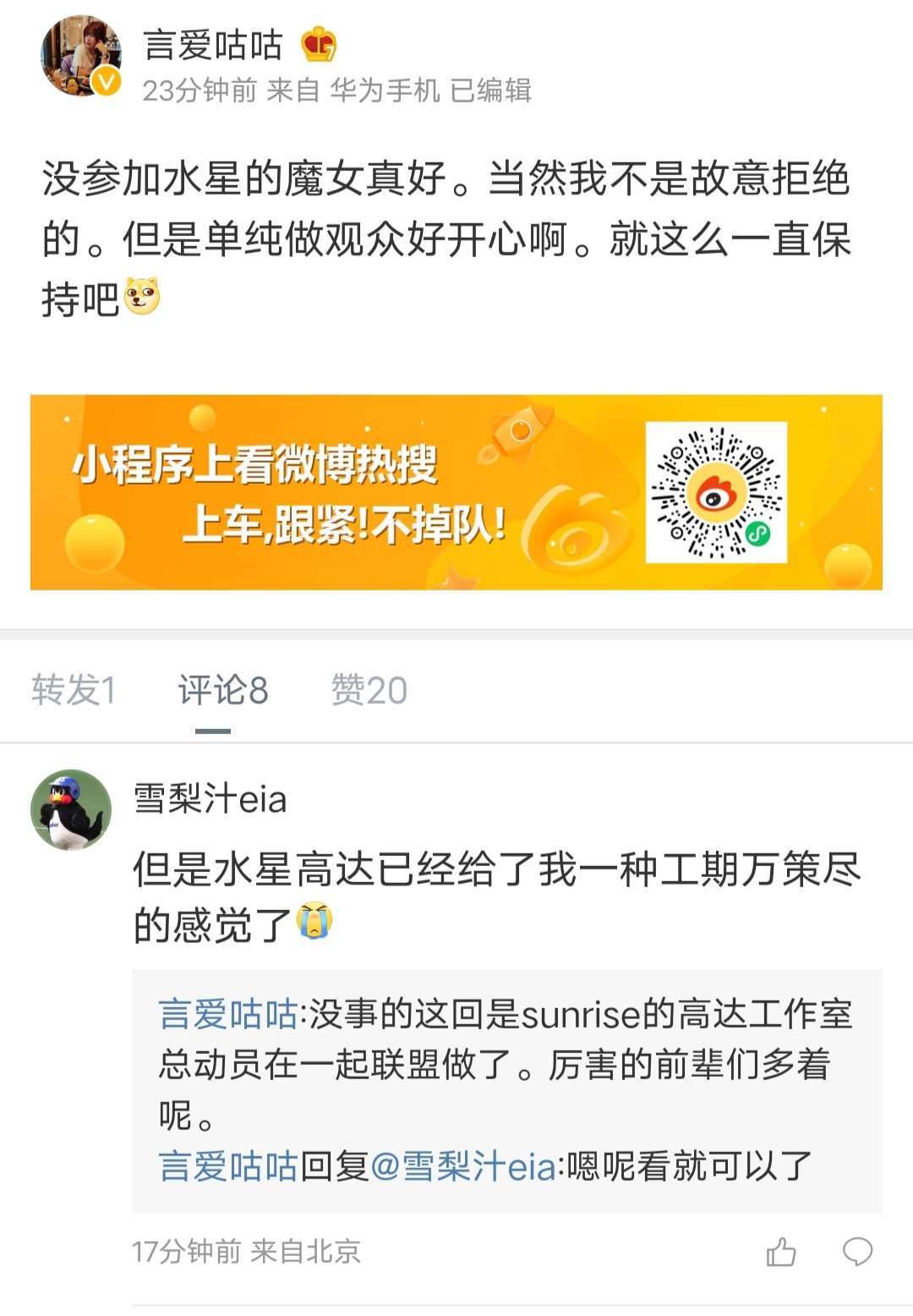Open commenter name 雪梨汁eia
This screenshot has height=1316, width=913.
tap(210, 799)
